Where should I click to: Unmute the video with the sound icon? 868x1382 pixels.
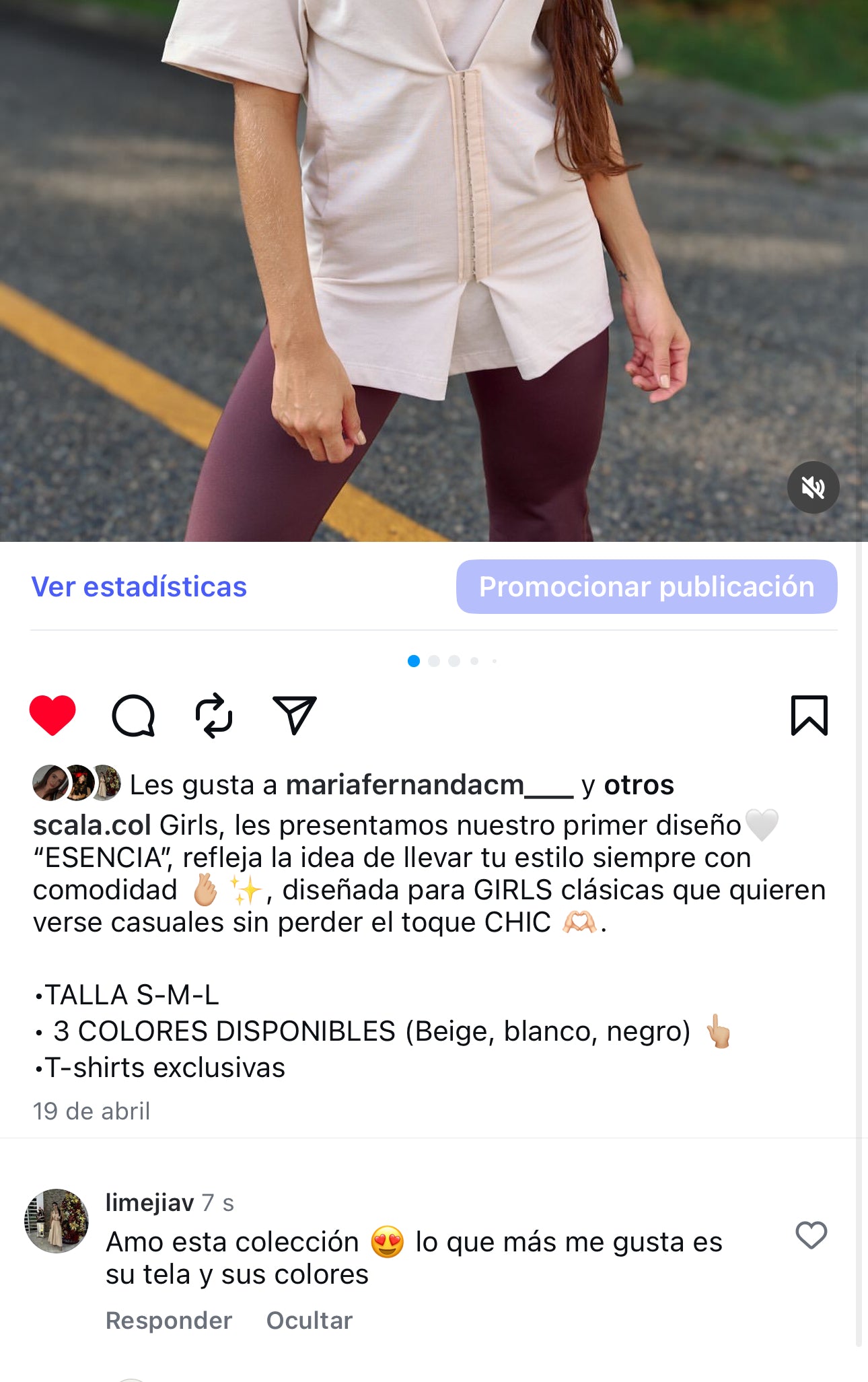tap(813, 487)
